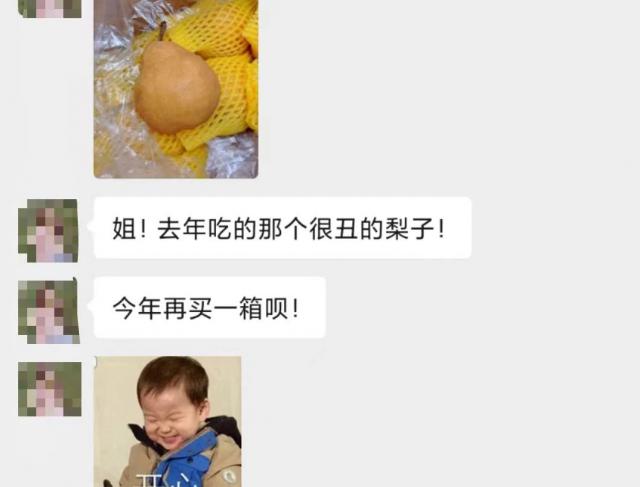Open sender's avatar beside "今年再买一箱呗！"
The width and height of the screenshot is (640, 487).
[x=48, y=311]
